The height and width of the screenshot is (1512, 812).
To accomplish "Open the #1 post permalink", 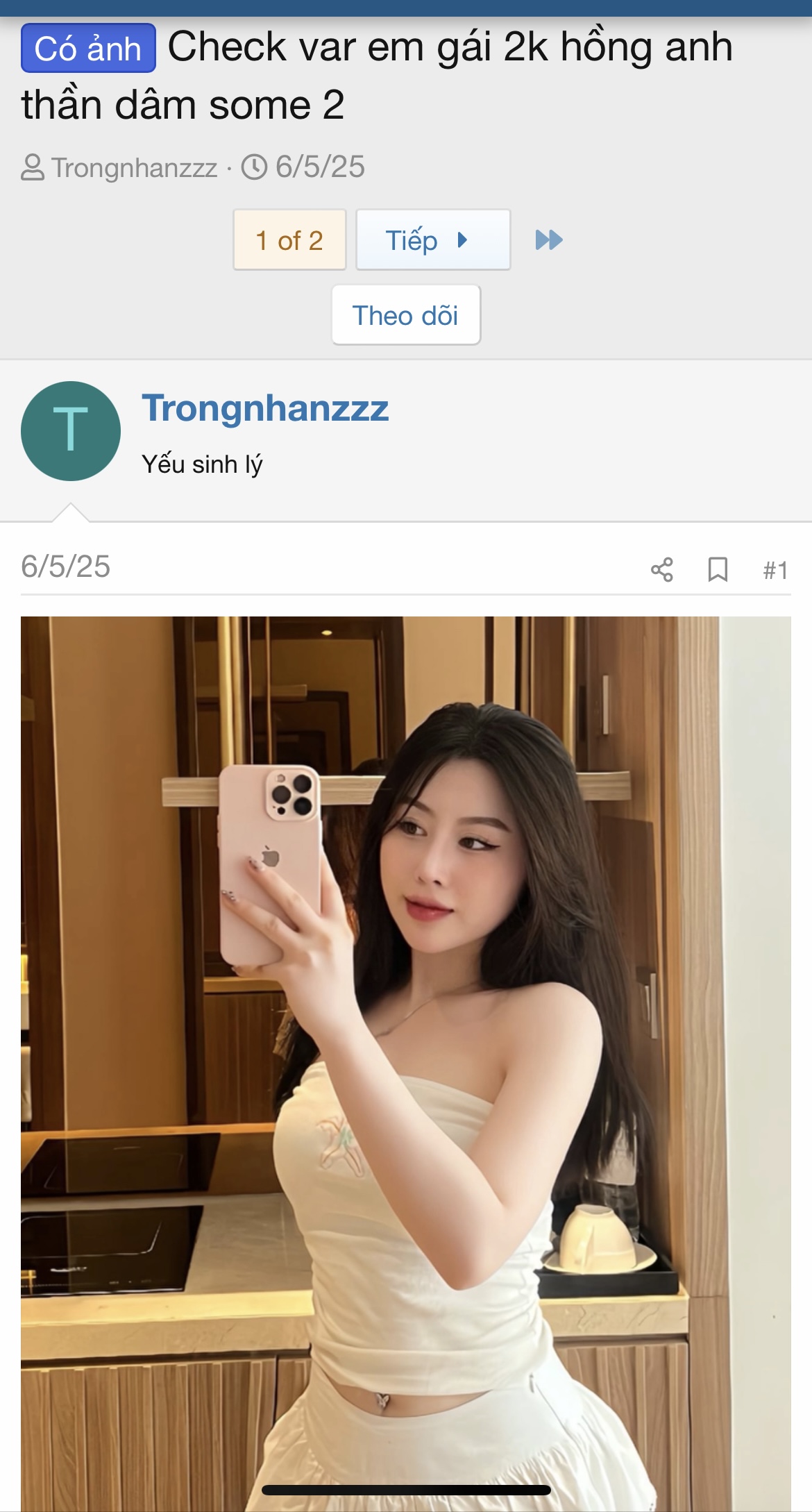I will tap(775, 571).
